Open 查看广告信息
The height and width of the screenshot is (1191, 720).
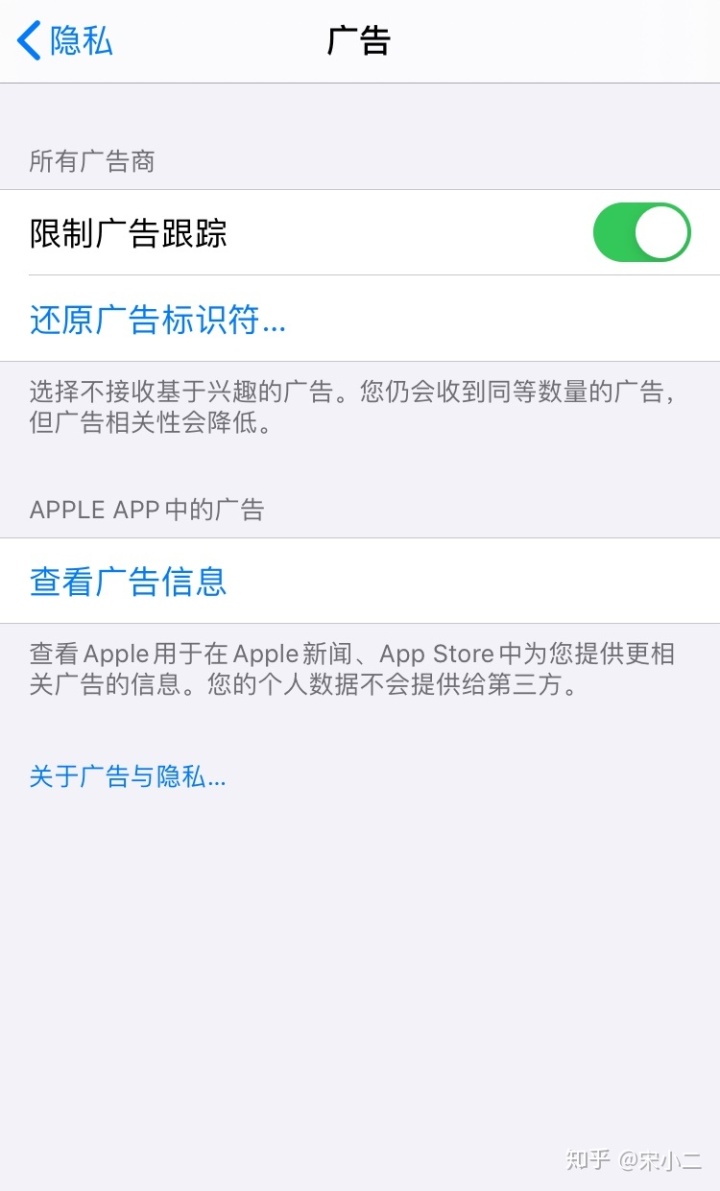pos(360,581)
